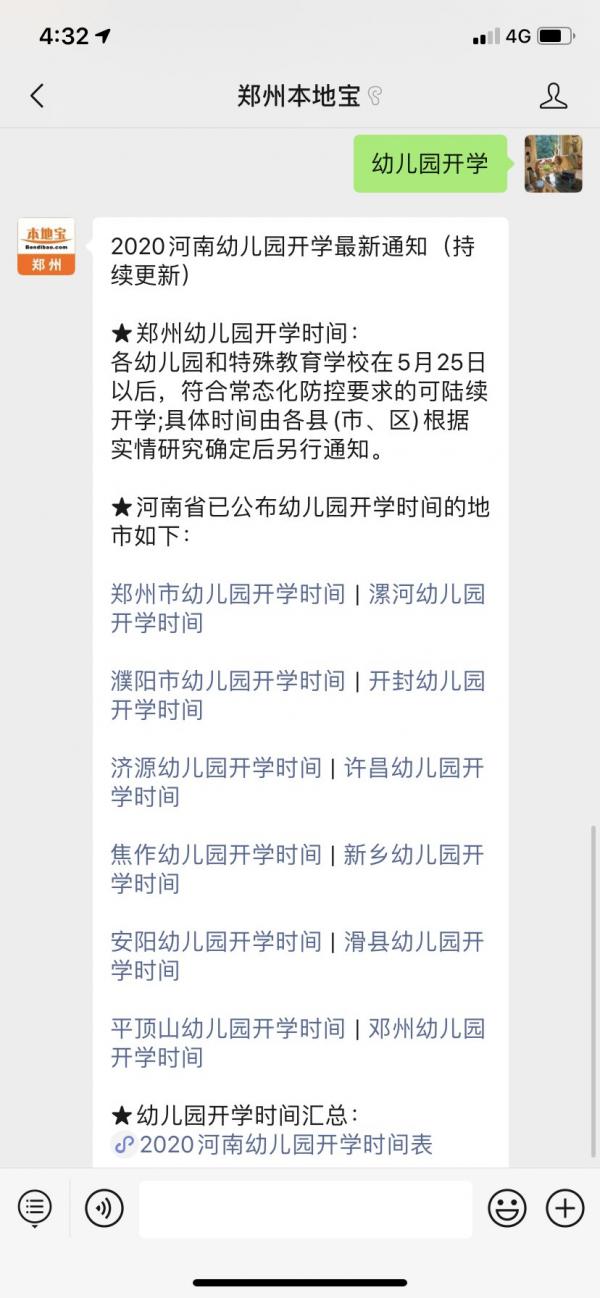Viewport: 600px width, 1298px height.
Task: Open 开封幼儿园开学时间 link
Action: [x=427, y=681]
